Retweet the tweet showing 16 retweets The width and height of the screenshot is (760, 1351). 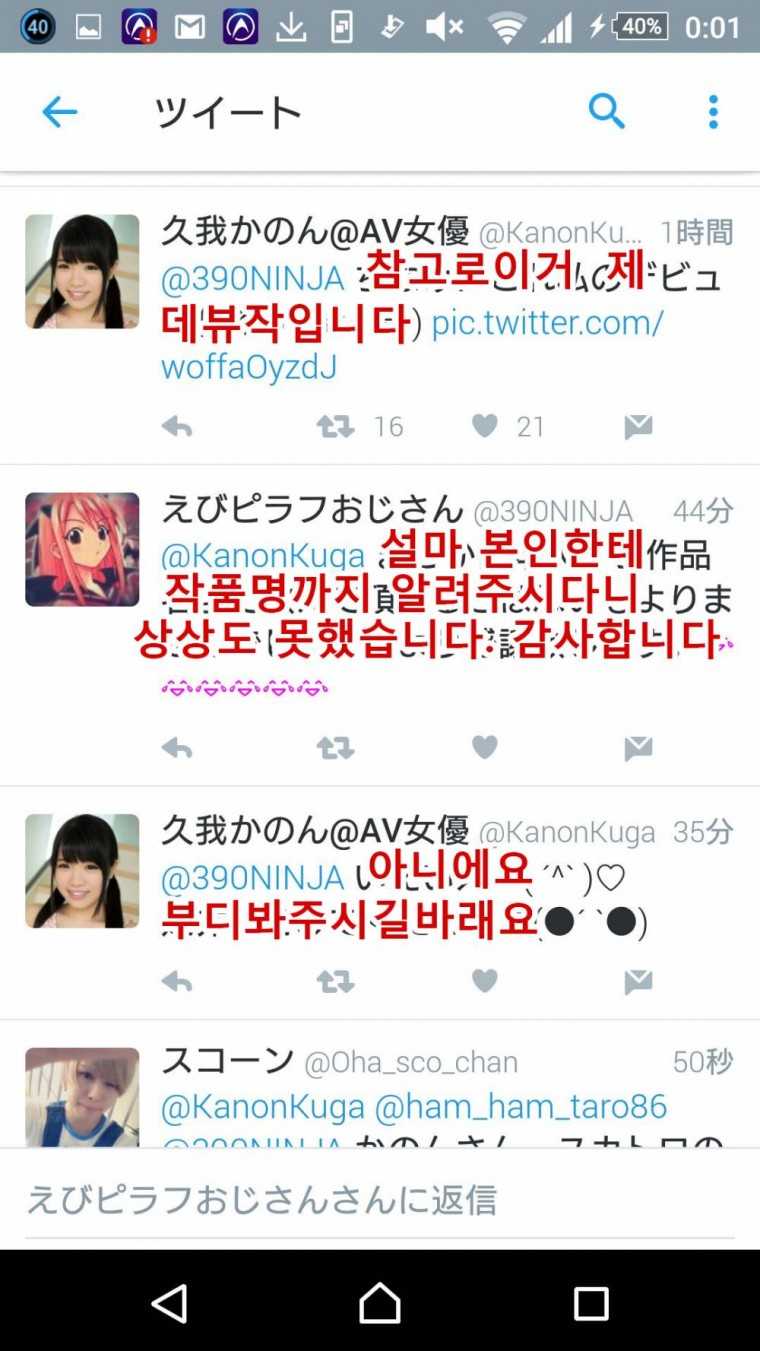coord(336,427)
